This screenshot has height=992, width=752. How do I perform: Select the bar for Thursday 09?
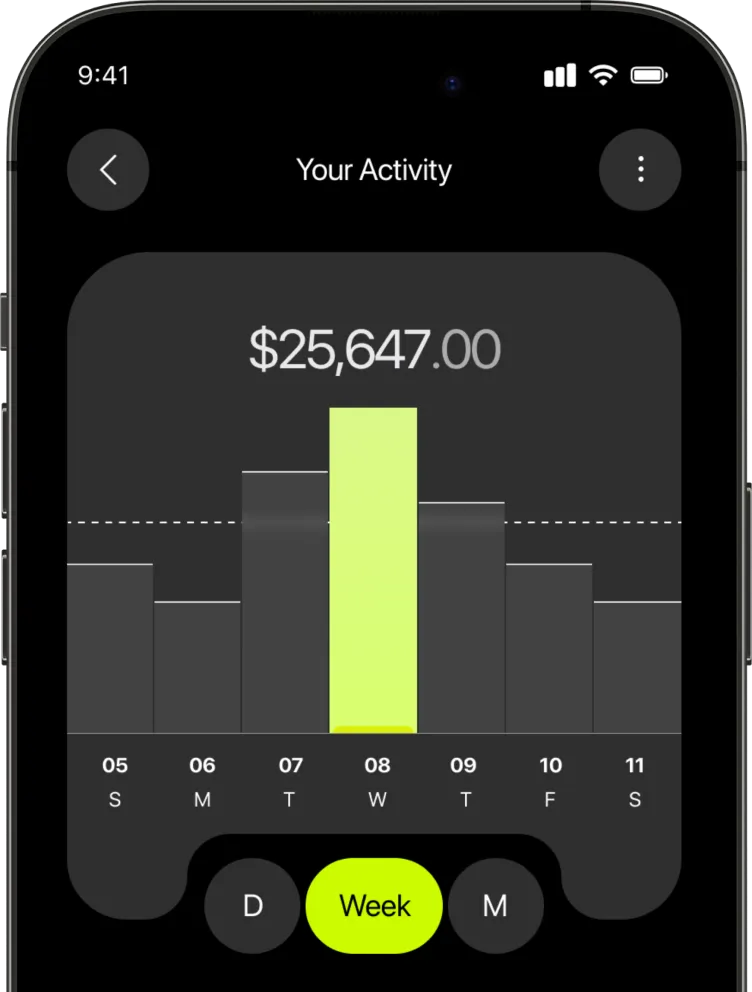pos(461,618)
